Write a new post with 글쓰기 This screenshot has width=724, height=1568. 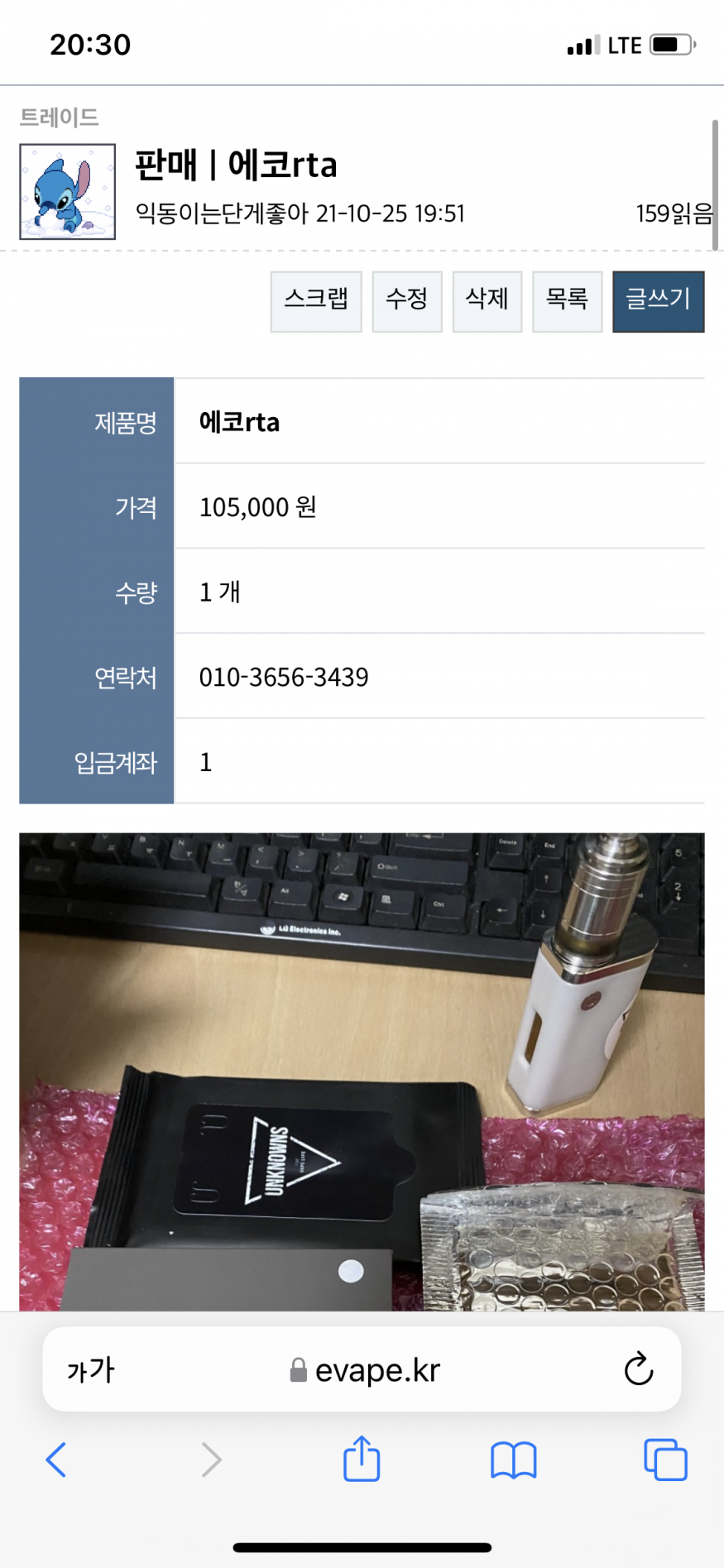[x=658, y=301]
